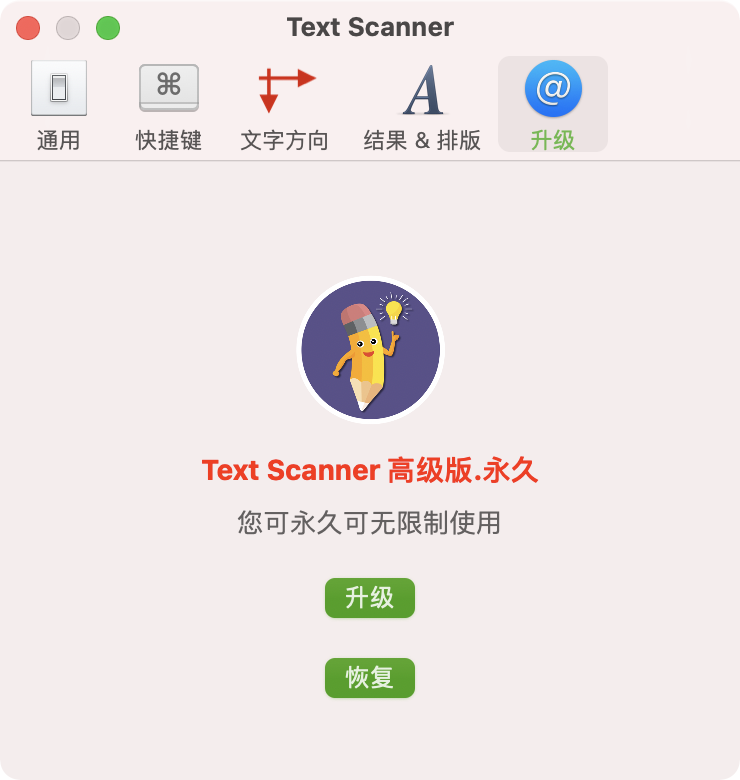The image size is (740, 780).
Task: Select the 升级 upgrade tab
Action: click(553, 105)
